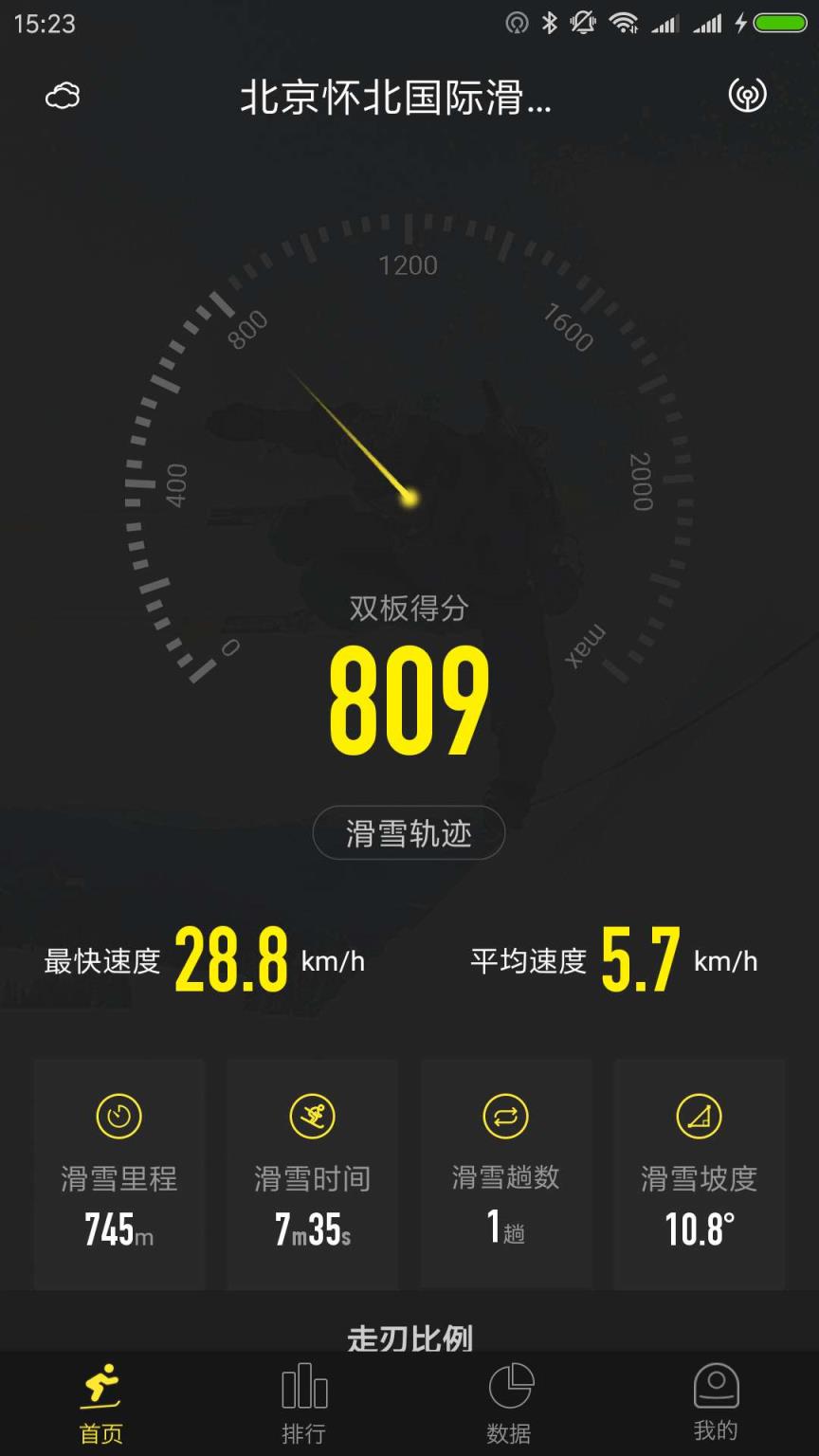Screen dimensions: 819x1456
Task: Tap the 滑雪里程 distance timer icon
Action: pos(118,1116)
